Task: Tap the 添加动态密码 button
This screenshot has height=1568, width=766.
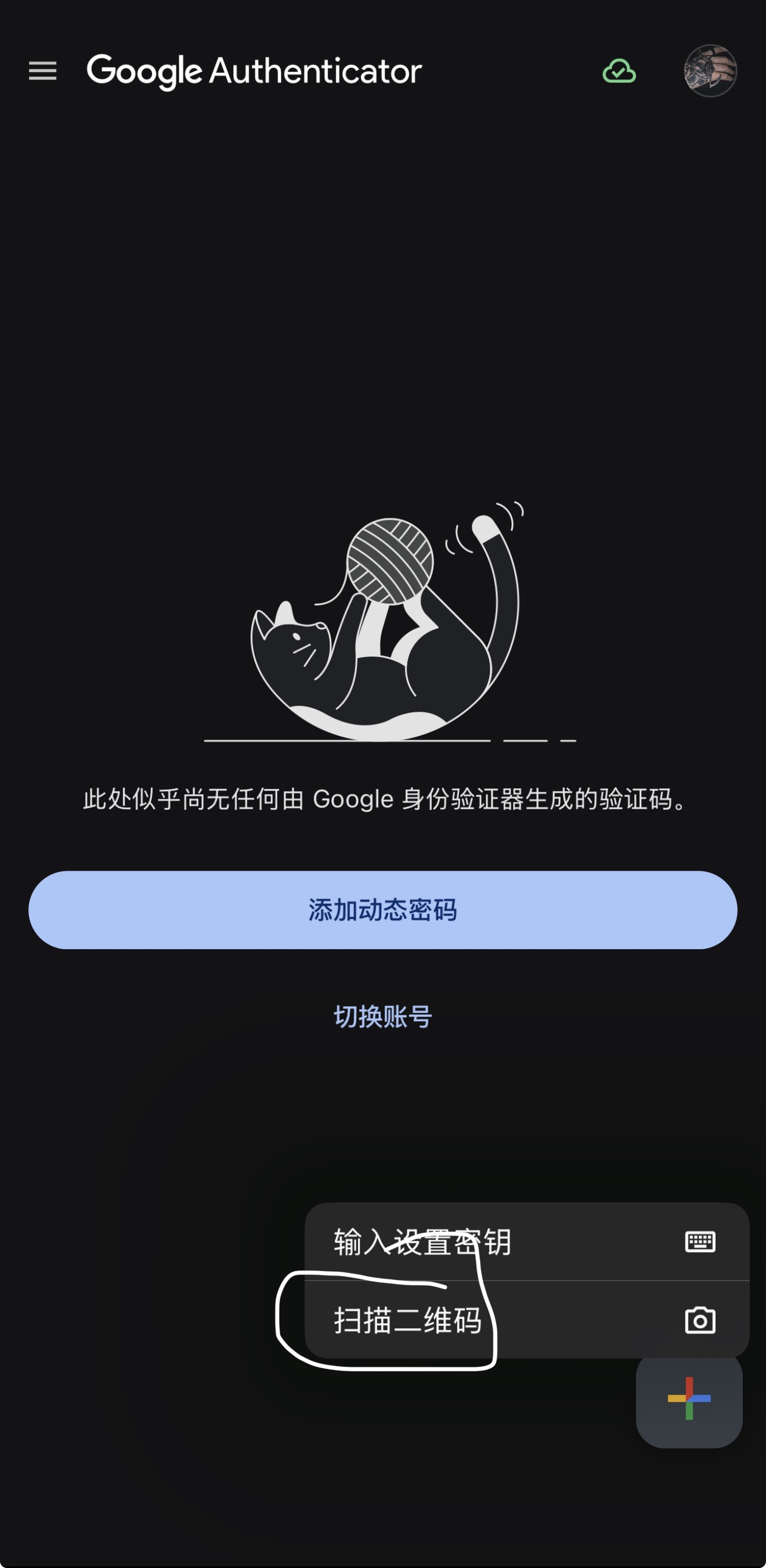Action: [x=382, y=909]
